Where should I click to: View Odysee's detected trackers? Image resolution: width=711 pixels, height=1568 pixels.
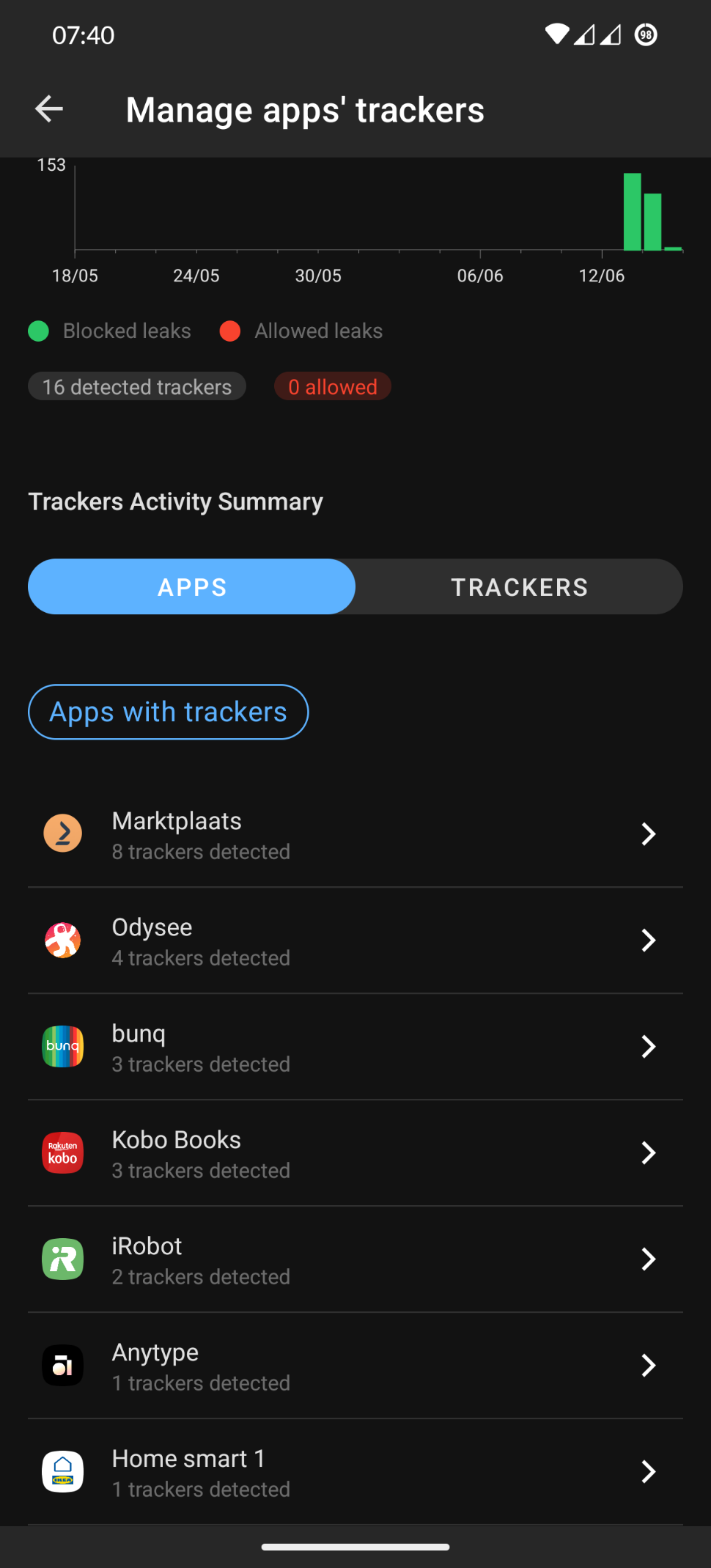pyautogui.click(x=355, y=941)
